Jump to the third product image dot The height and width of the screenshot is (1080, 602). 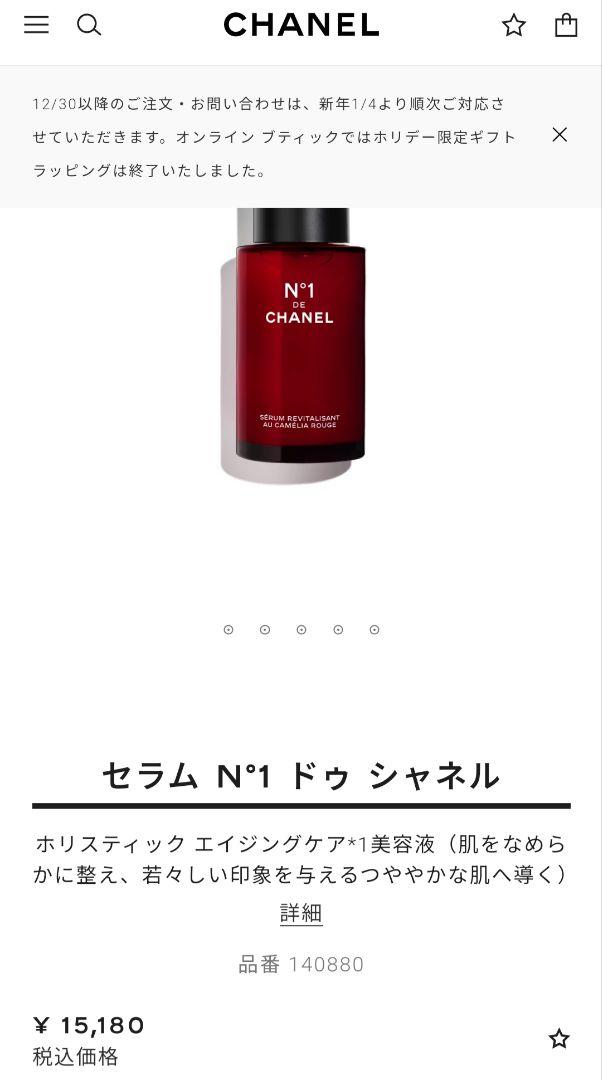click(301, 630)
